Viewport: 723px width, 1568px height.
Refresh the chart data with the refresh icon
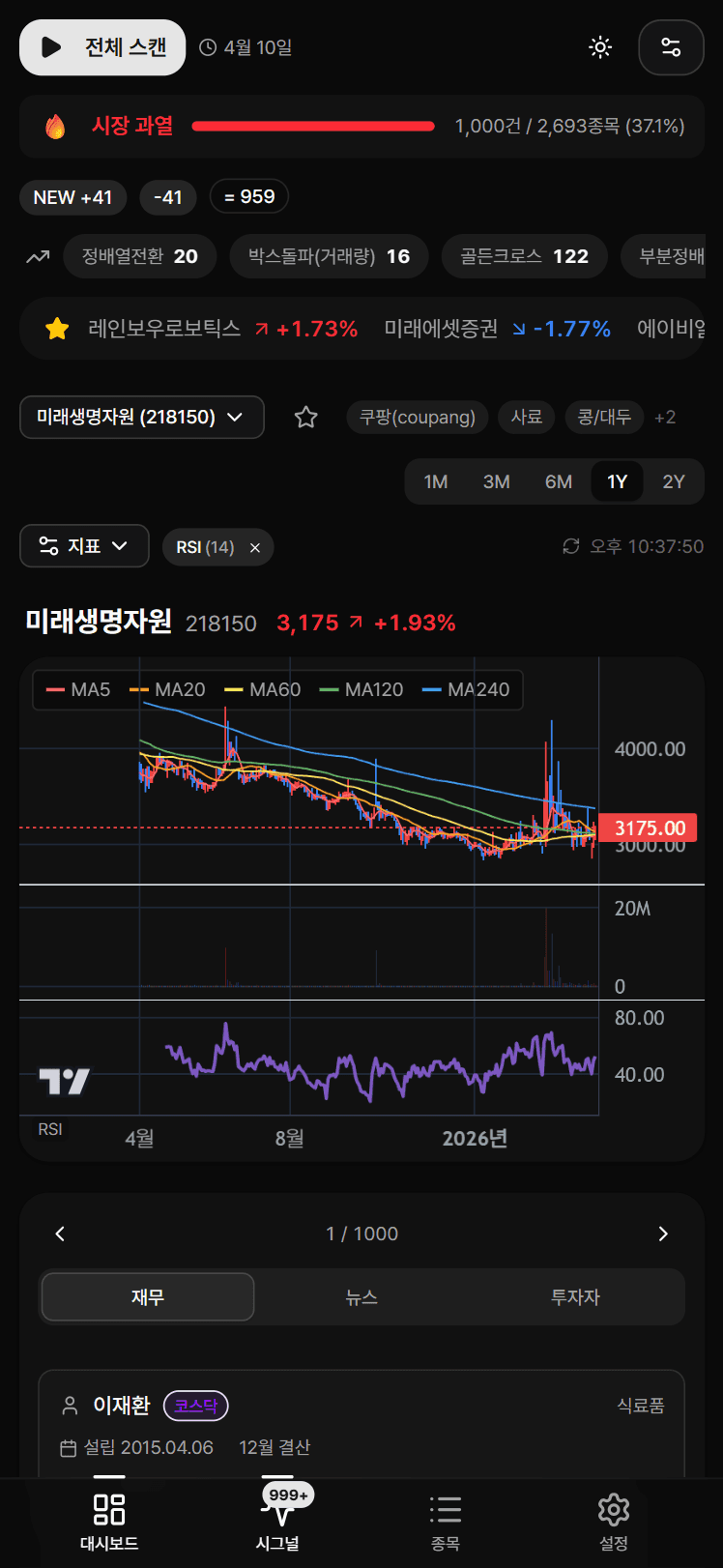[570, 546]
